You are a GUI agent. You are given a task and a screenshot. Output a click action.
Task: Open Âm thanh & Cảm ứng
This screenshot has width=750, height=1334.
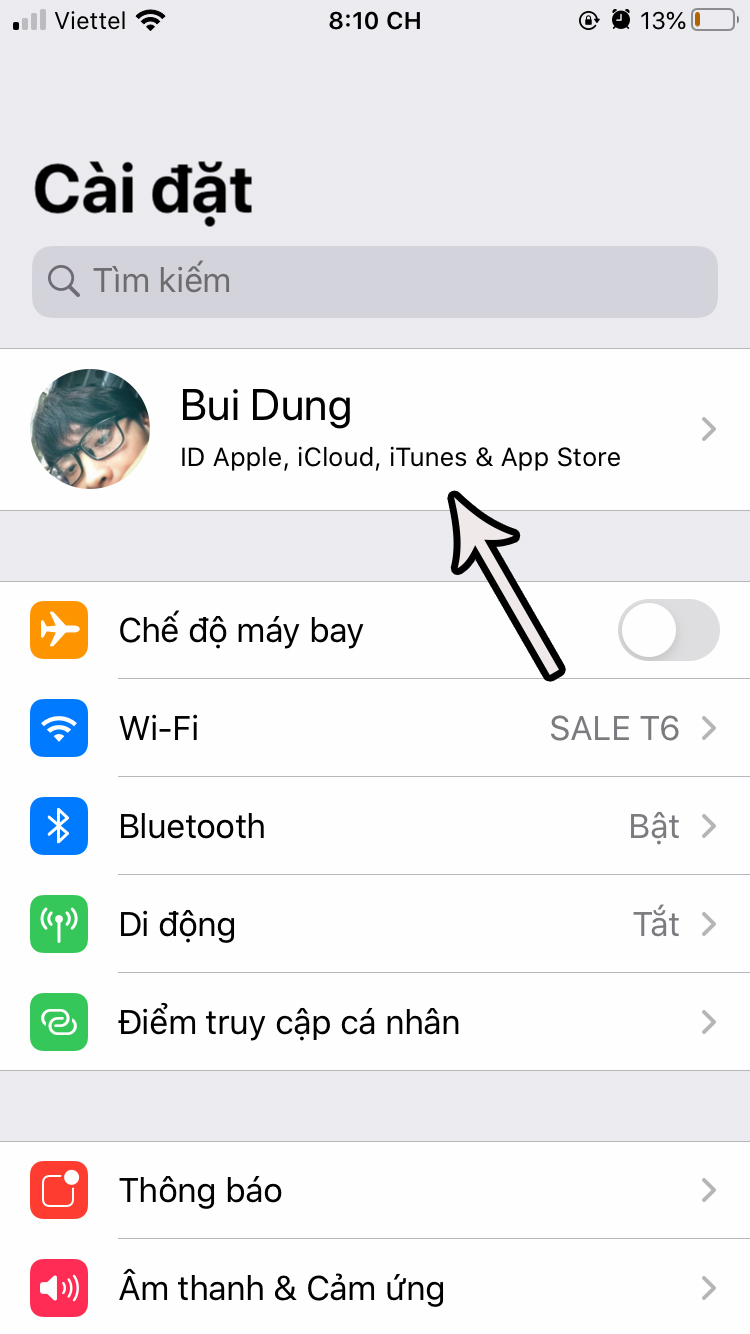374,1288
